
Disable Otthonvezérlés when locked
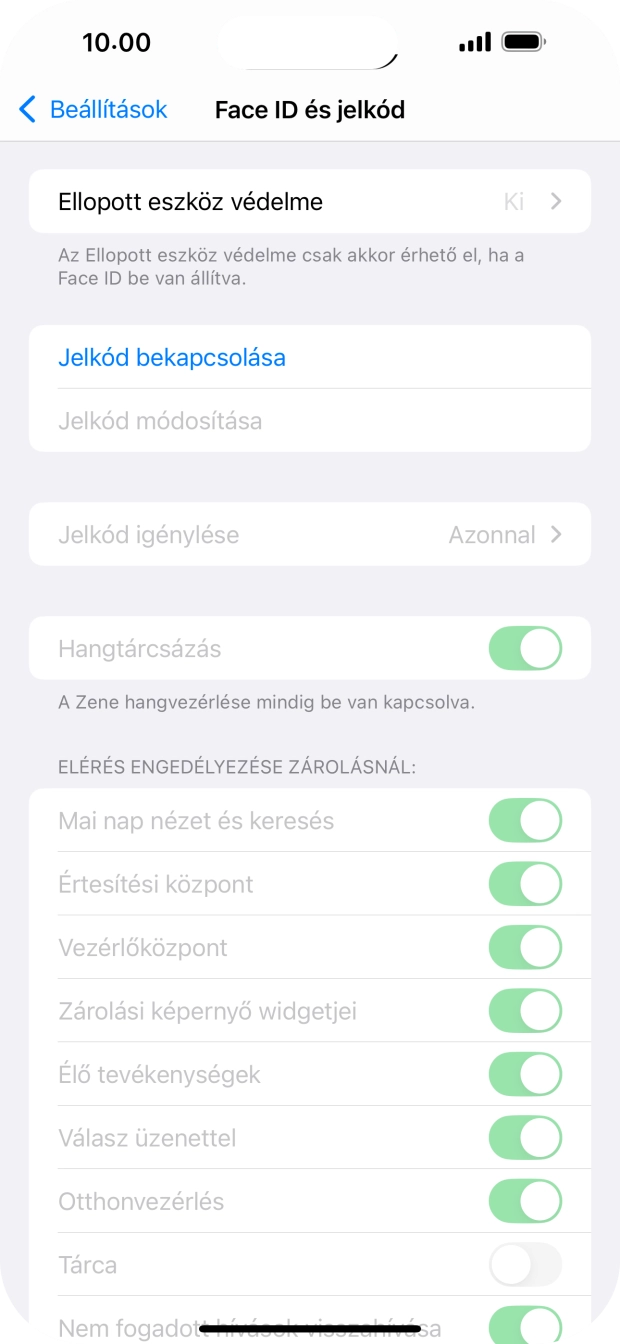[x=525, y=1201]
